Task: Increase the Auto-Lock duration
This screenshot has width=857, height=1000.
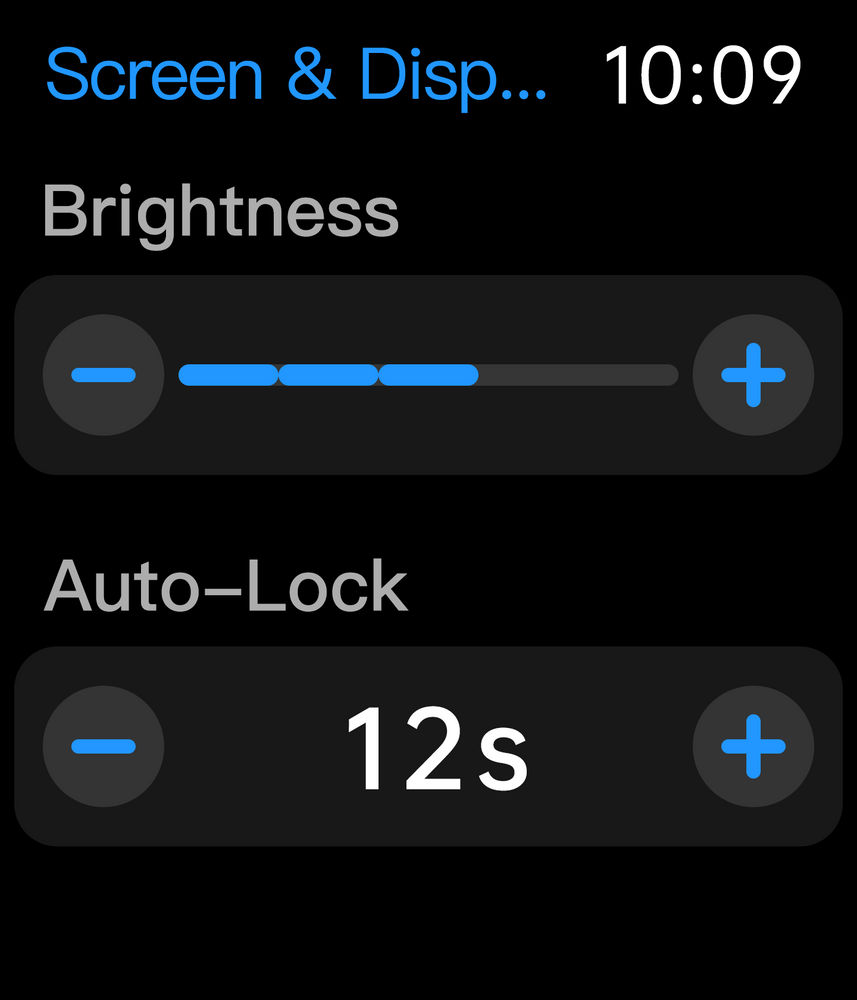Action: point(751,744)
